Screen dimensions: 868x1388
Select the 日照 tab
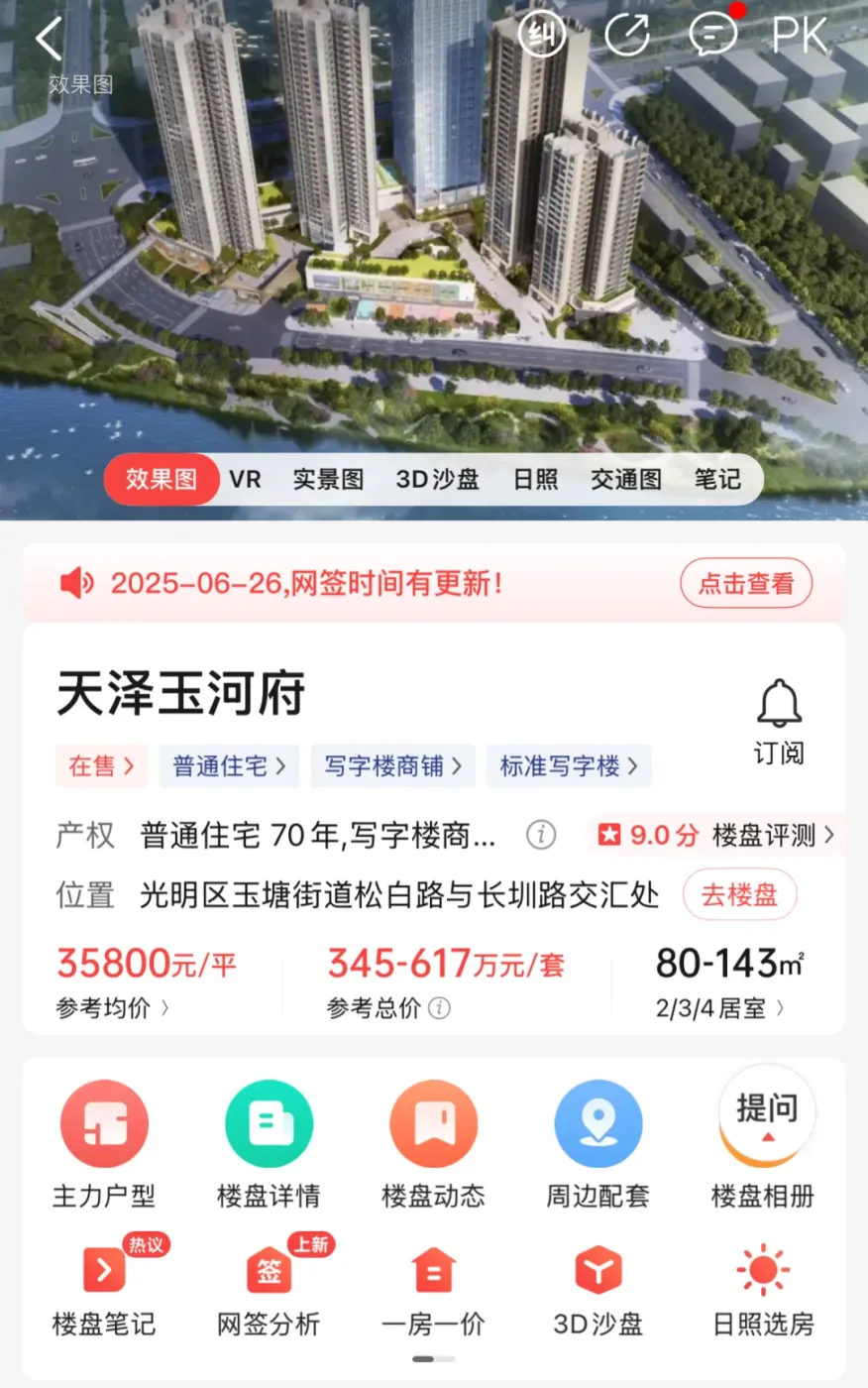click(x=535, y=480)
